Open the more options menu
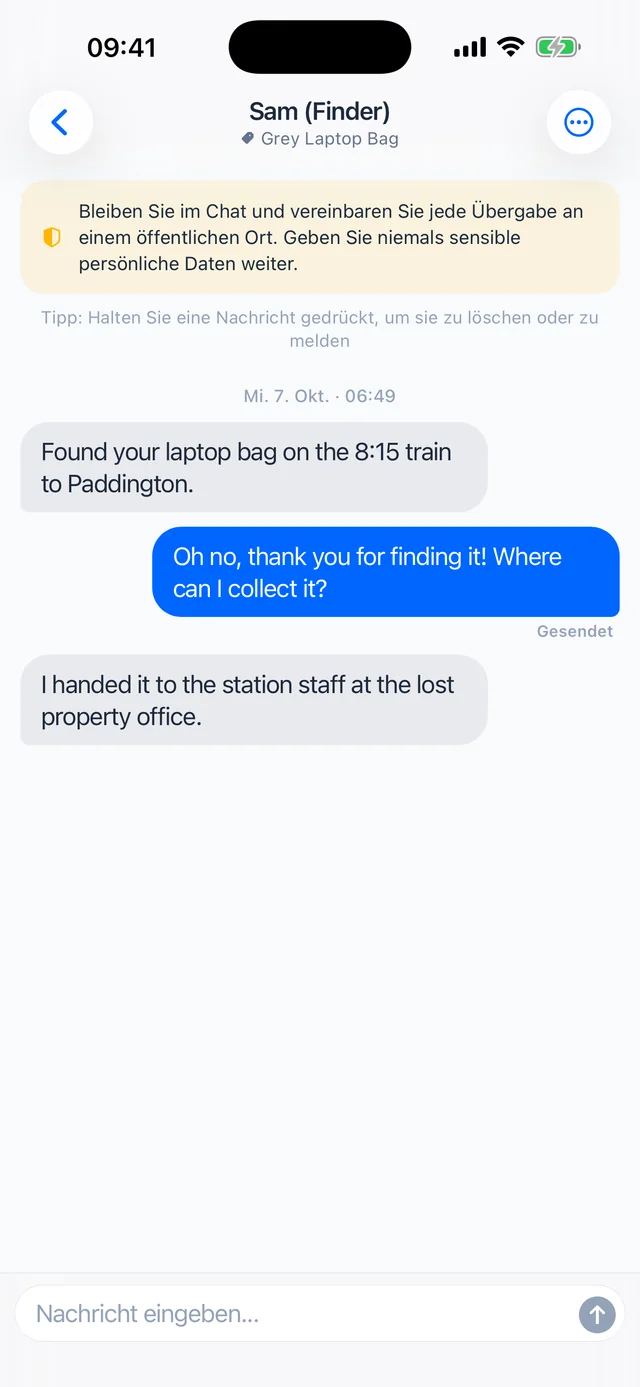Image resolution: width=640 pixels, height=1387 pixels. coord(579,122)
